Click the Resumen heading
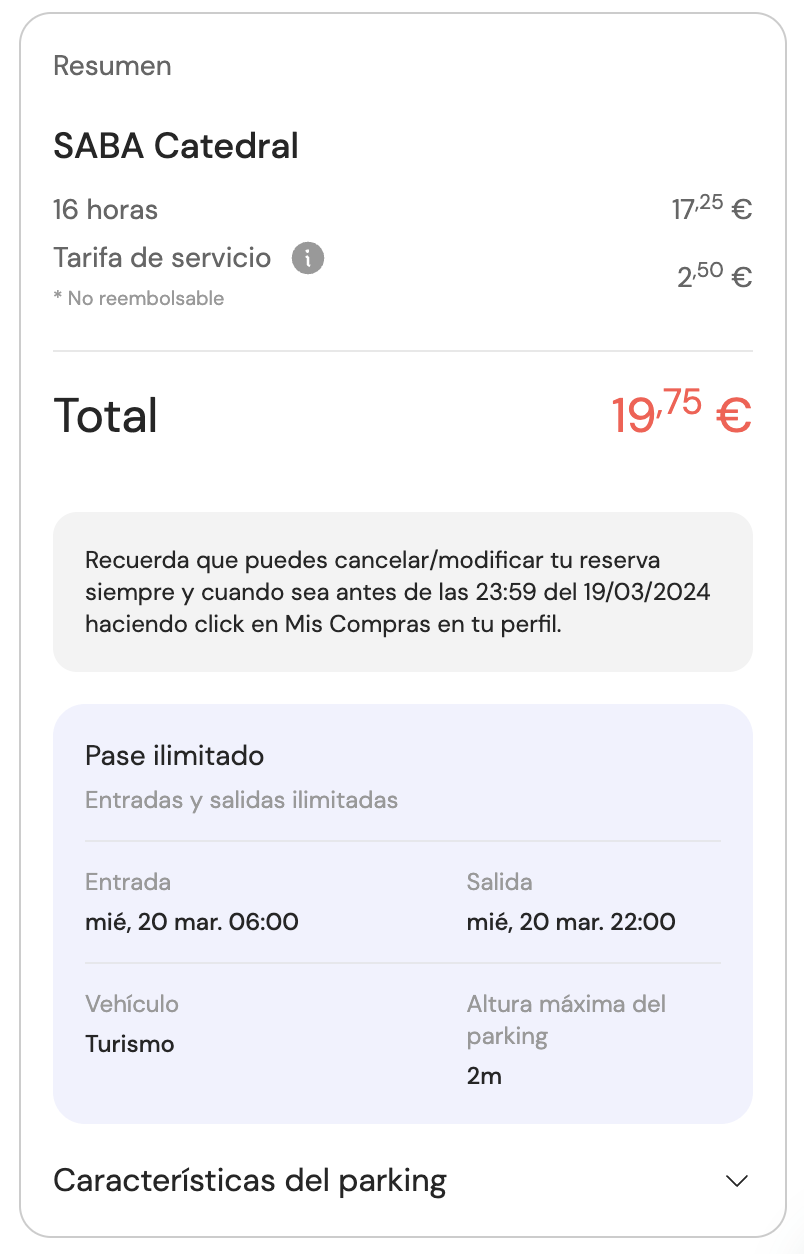804x1254 pixels. [x=112, y=66]
